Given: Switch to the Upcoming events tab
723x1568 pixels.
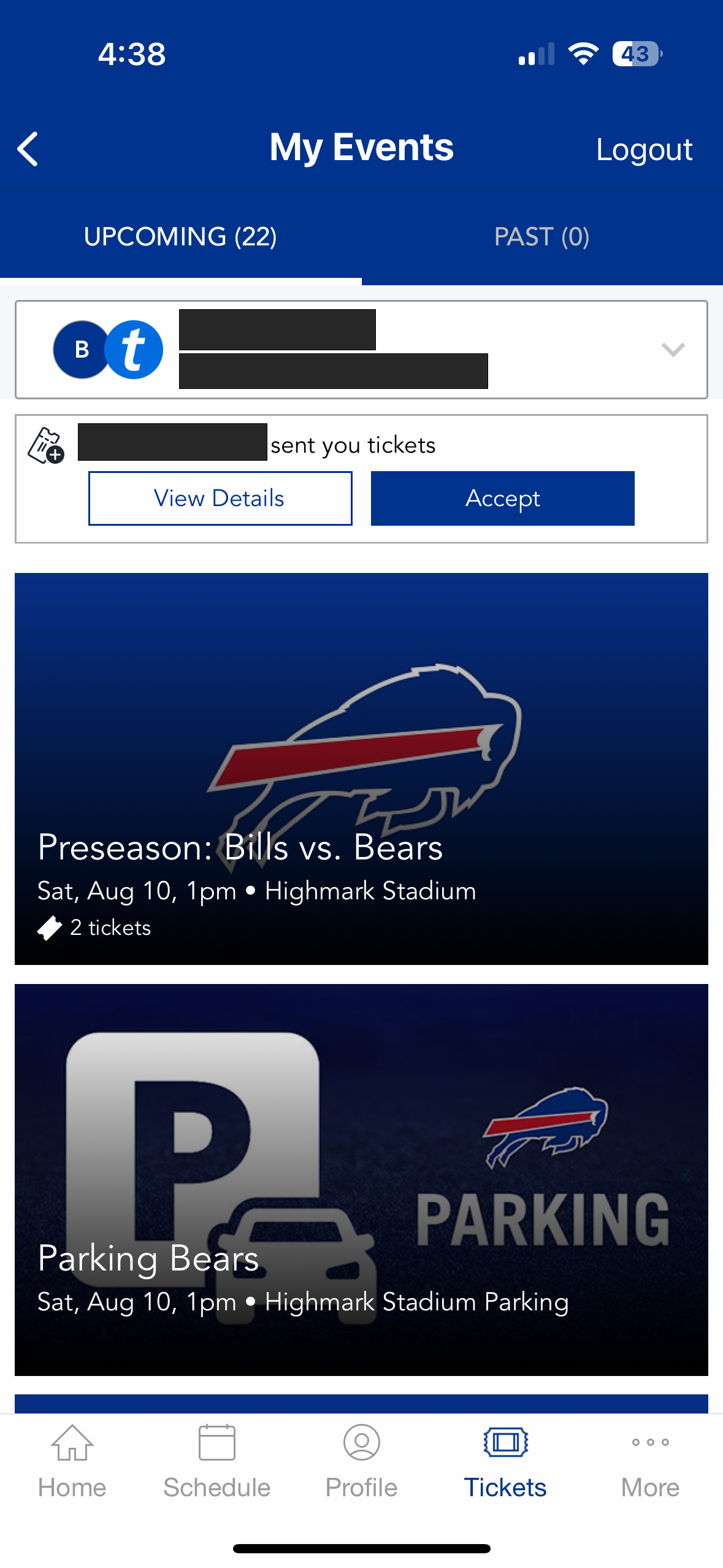Looking at the screenshot, I should pos(180,237).
